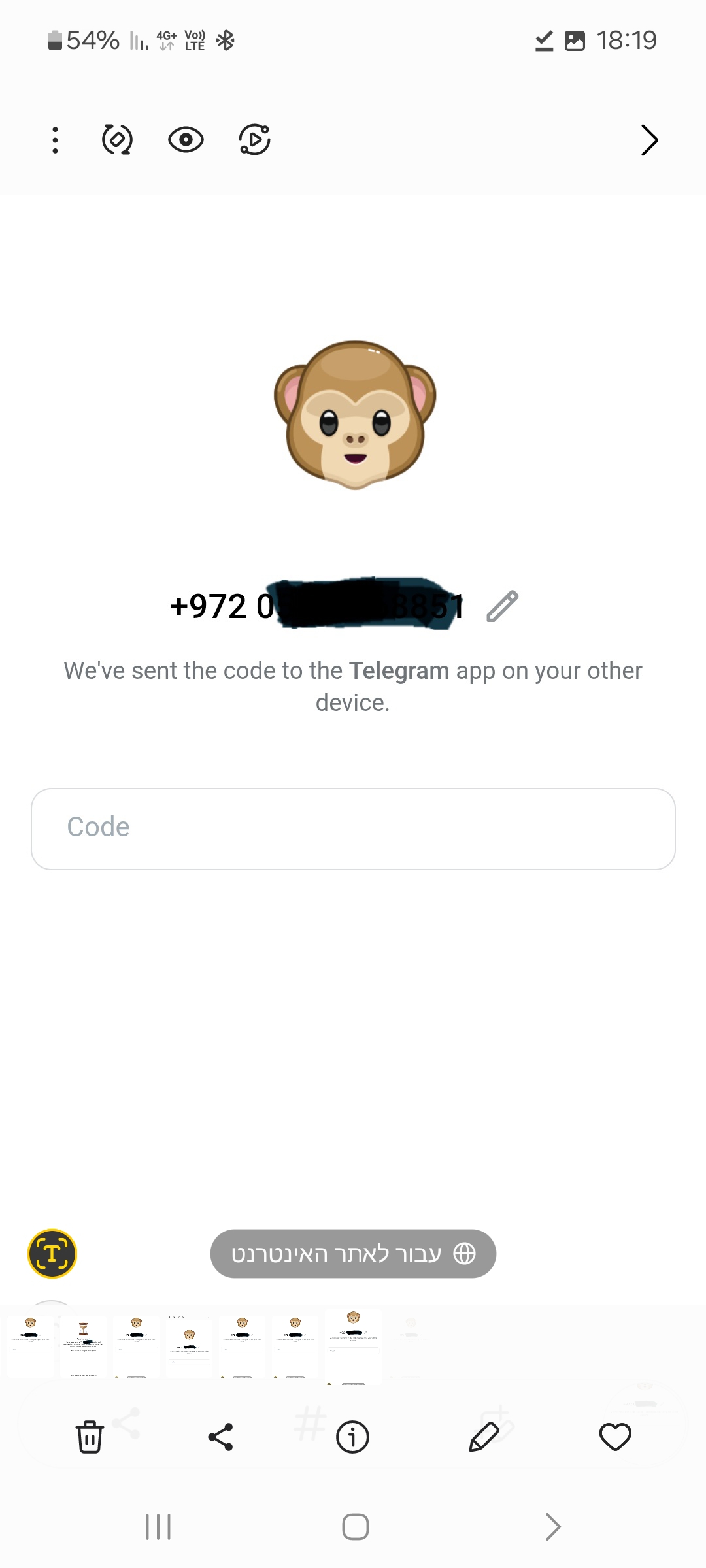Select the hourglass thumbnail in the strip

83,1346
